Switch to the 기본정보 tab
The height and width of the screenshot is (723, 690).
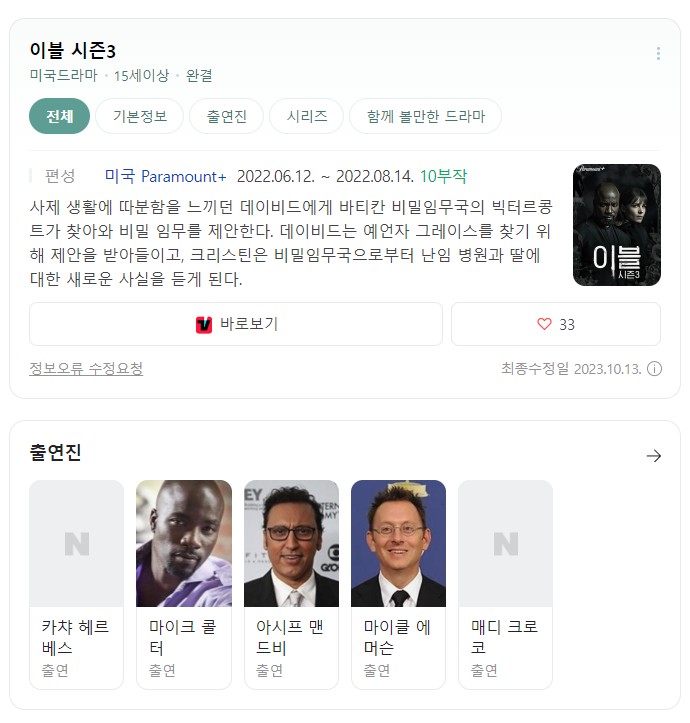tap(139, 116)
